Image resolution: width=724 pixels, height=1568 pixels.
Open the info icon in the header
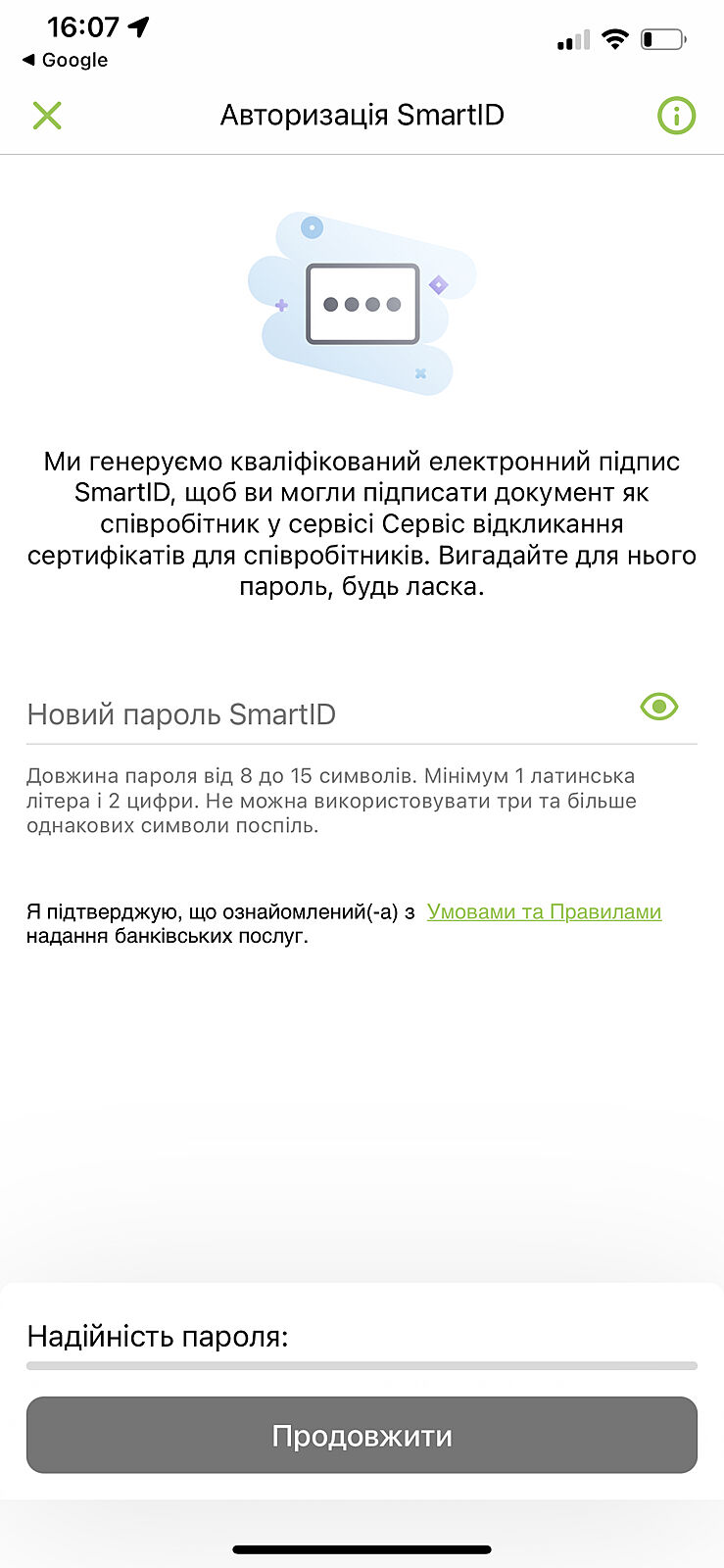click(676, 116)
